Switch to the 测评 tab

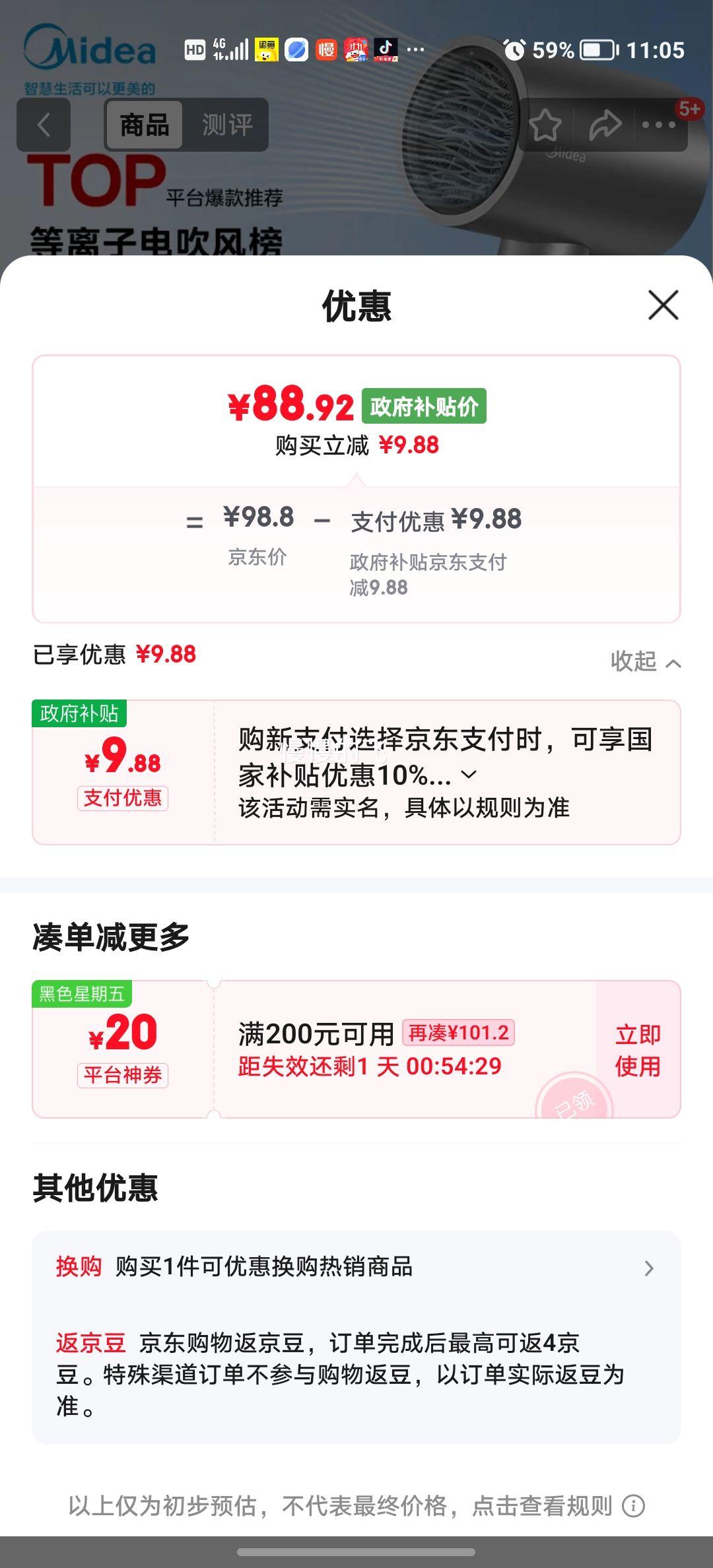coord(227,125)
